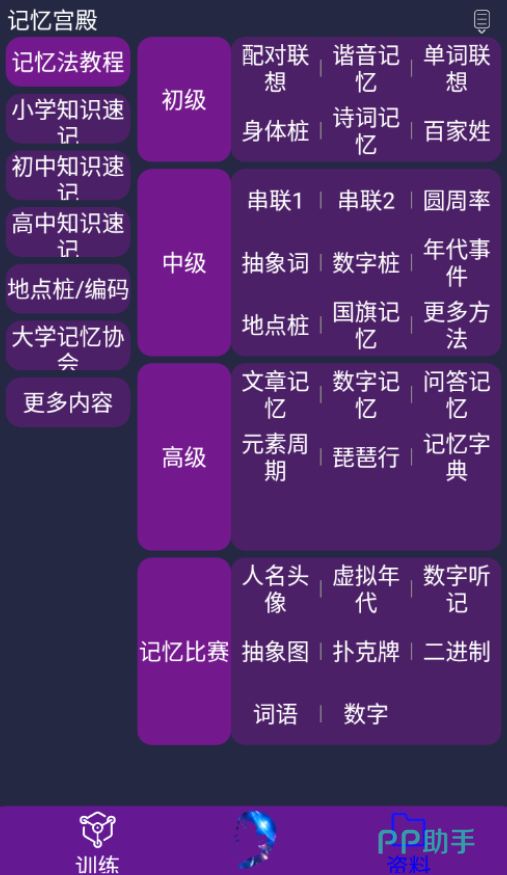Choose 数字桩 under 中级
This screenshot has height=875, width=507.
pyautogui.click(x=366, y=263)
